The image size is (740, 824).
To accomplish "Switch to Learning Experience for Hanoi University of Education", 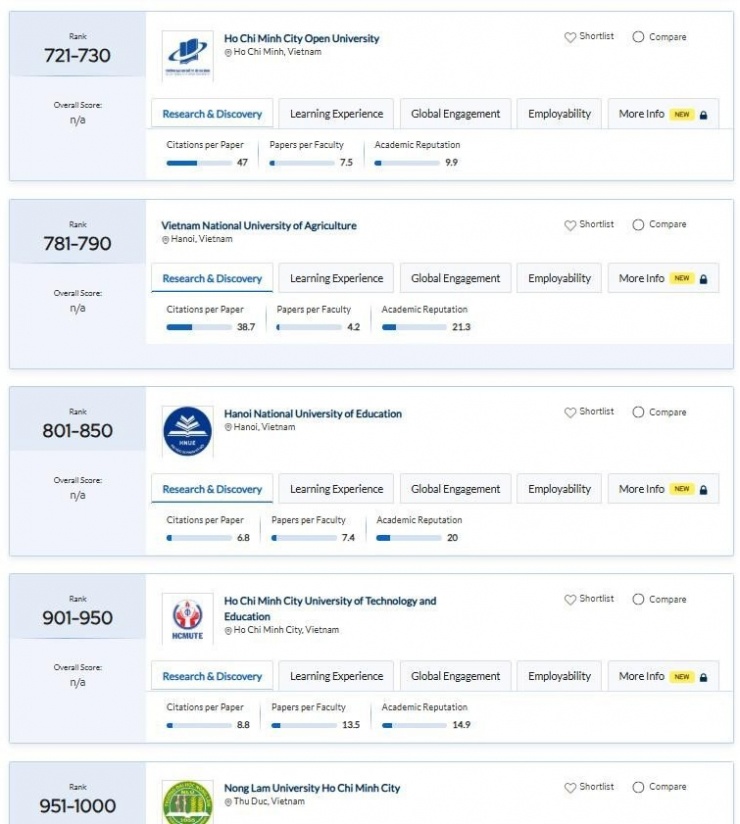I will point(336,489).
